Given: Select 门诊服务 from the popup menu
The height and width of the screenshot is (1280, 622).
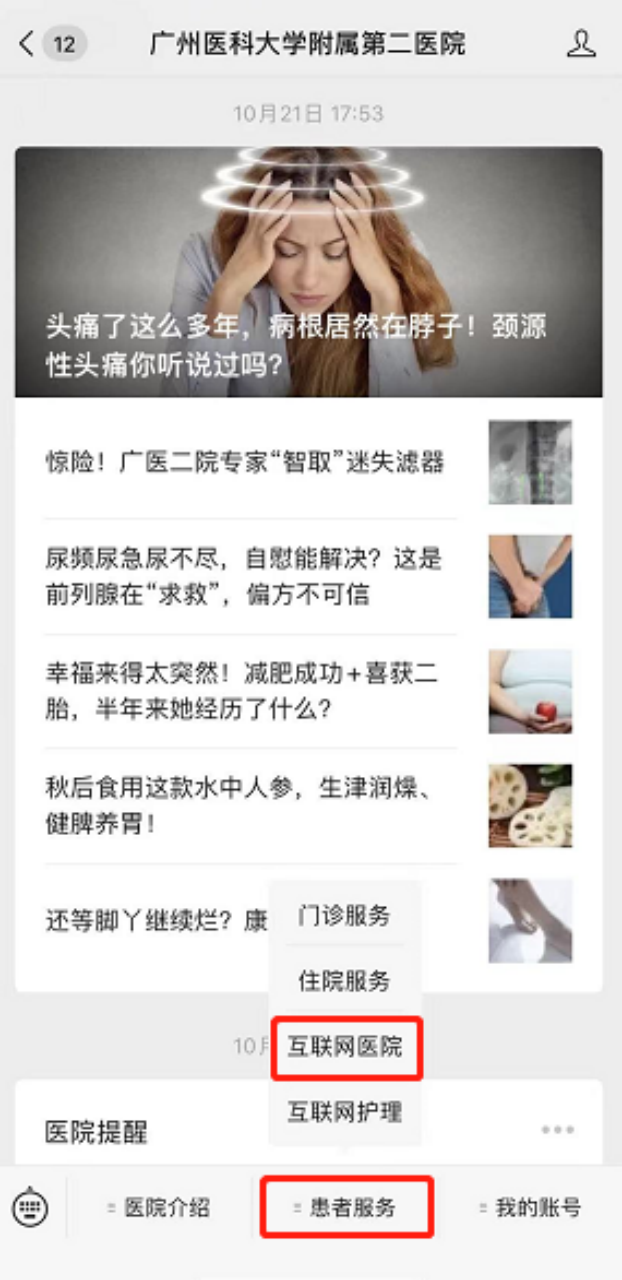Looking at the screenshot, I should click(344, 915).
